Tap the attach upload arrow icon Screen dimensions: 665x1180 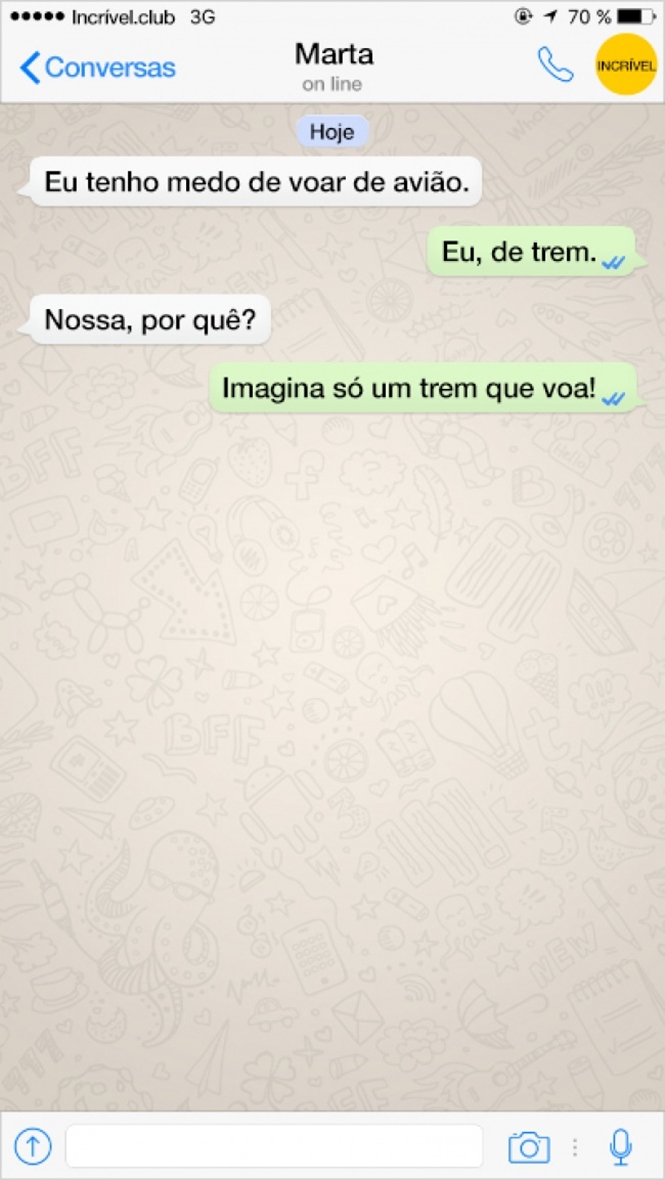33,1146
